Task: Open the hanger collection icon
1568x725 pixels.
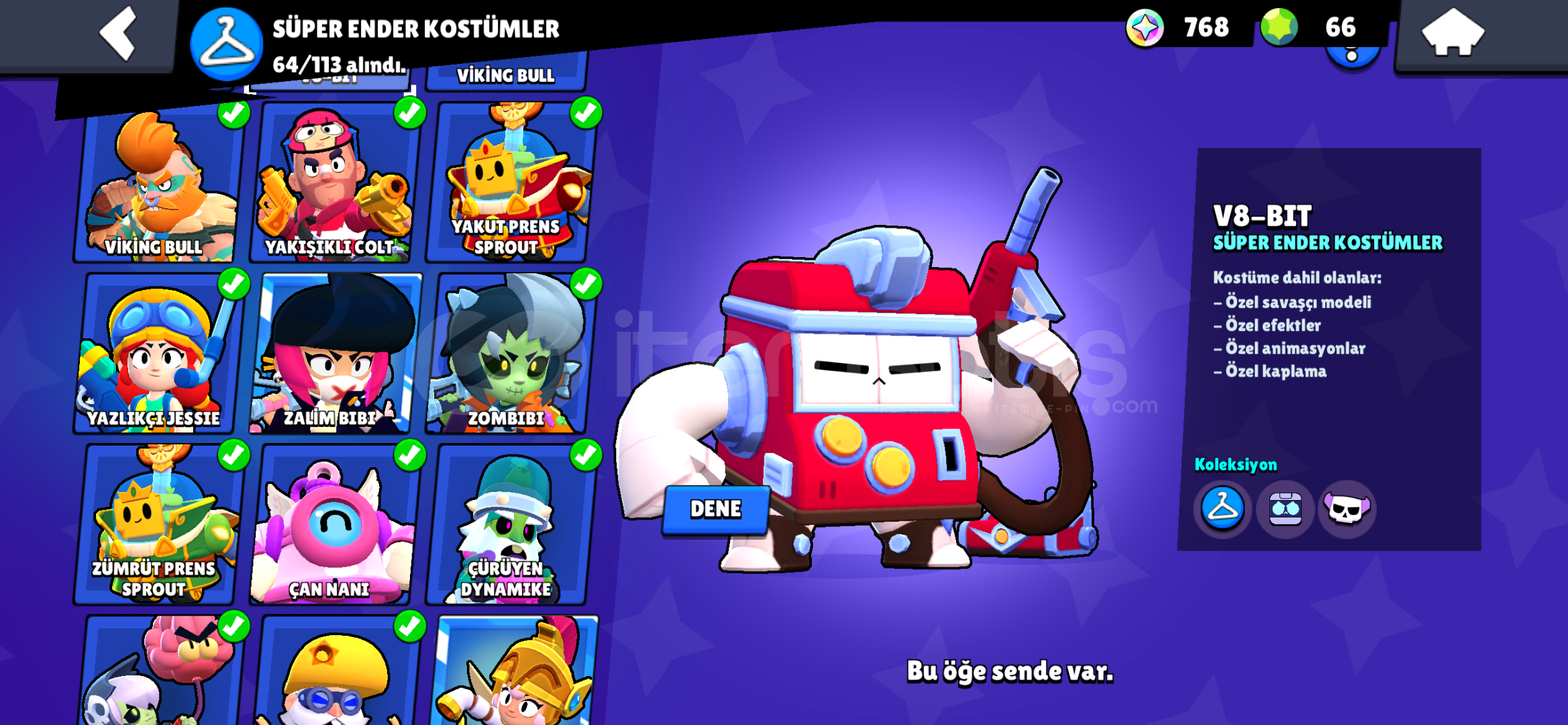Action: [x=1222, y=508]
